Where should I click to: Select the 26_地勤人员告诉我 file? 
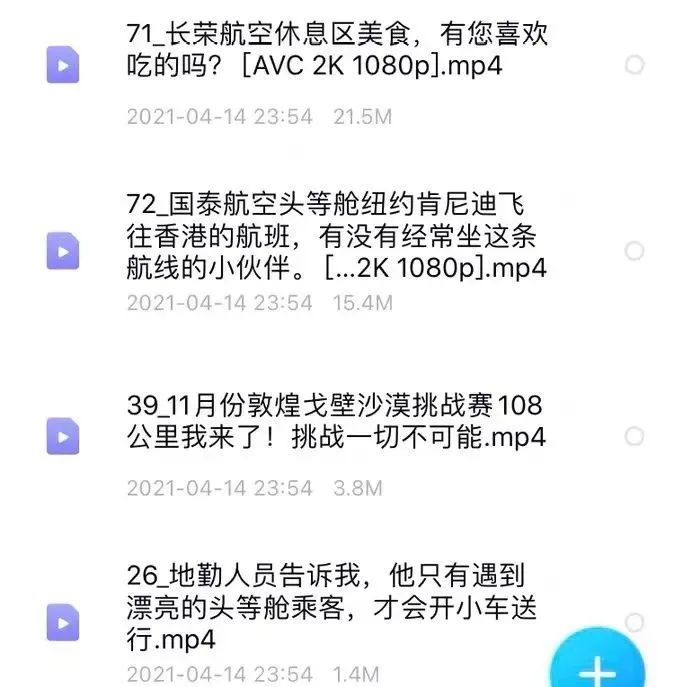pyautogui.click(x=634, y=622)
